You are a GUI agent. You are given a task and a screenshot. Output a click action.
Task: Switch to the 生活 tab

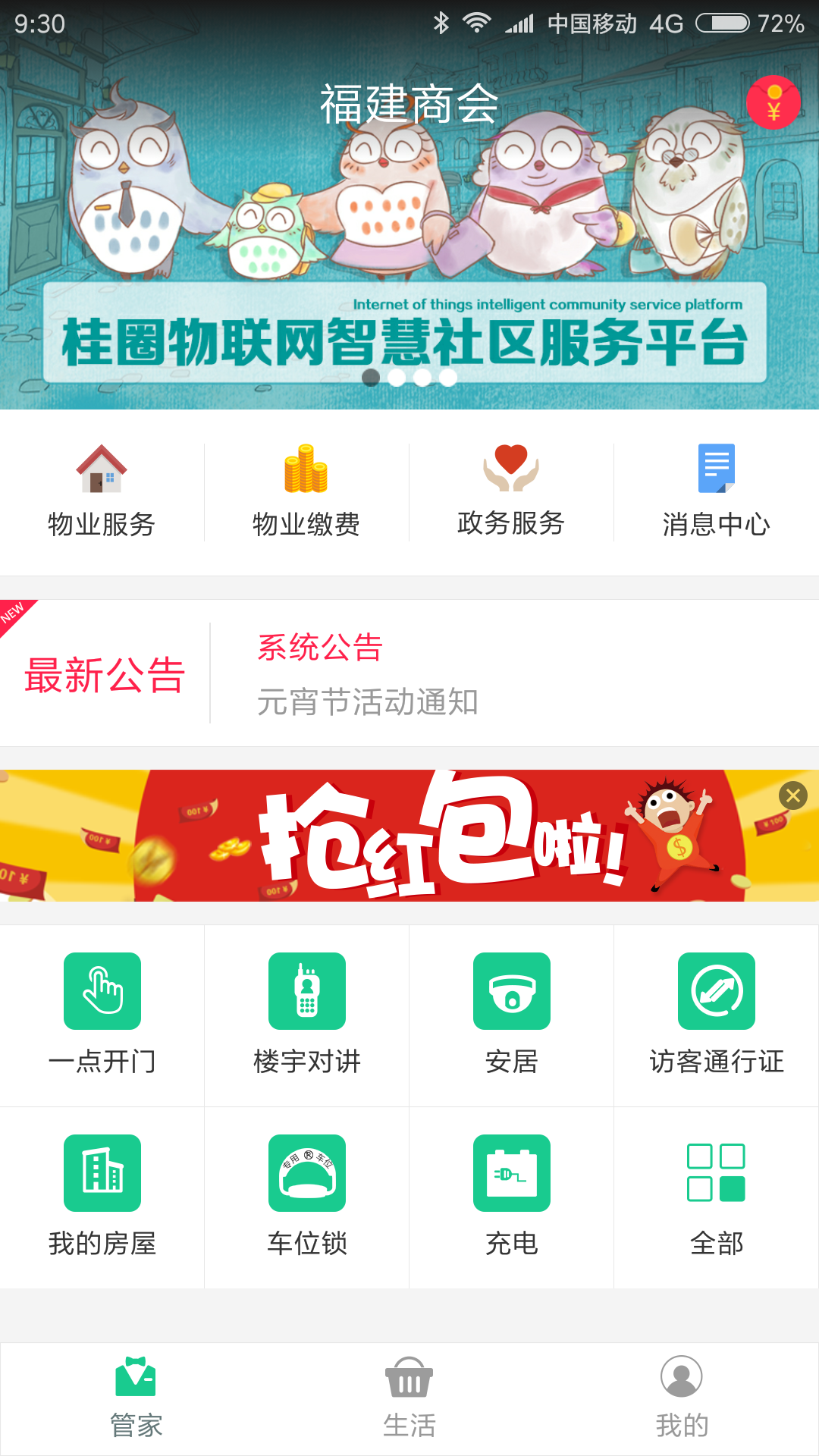click(x=409, y=1398)
